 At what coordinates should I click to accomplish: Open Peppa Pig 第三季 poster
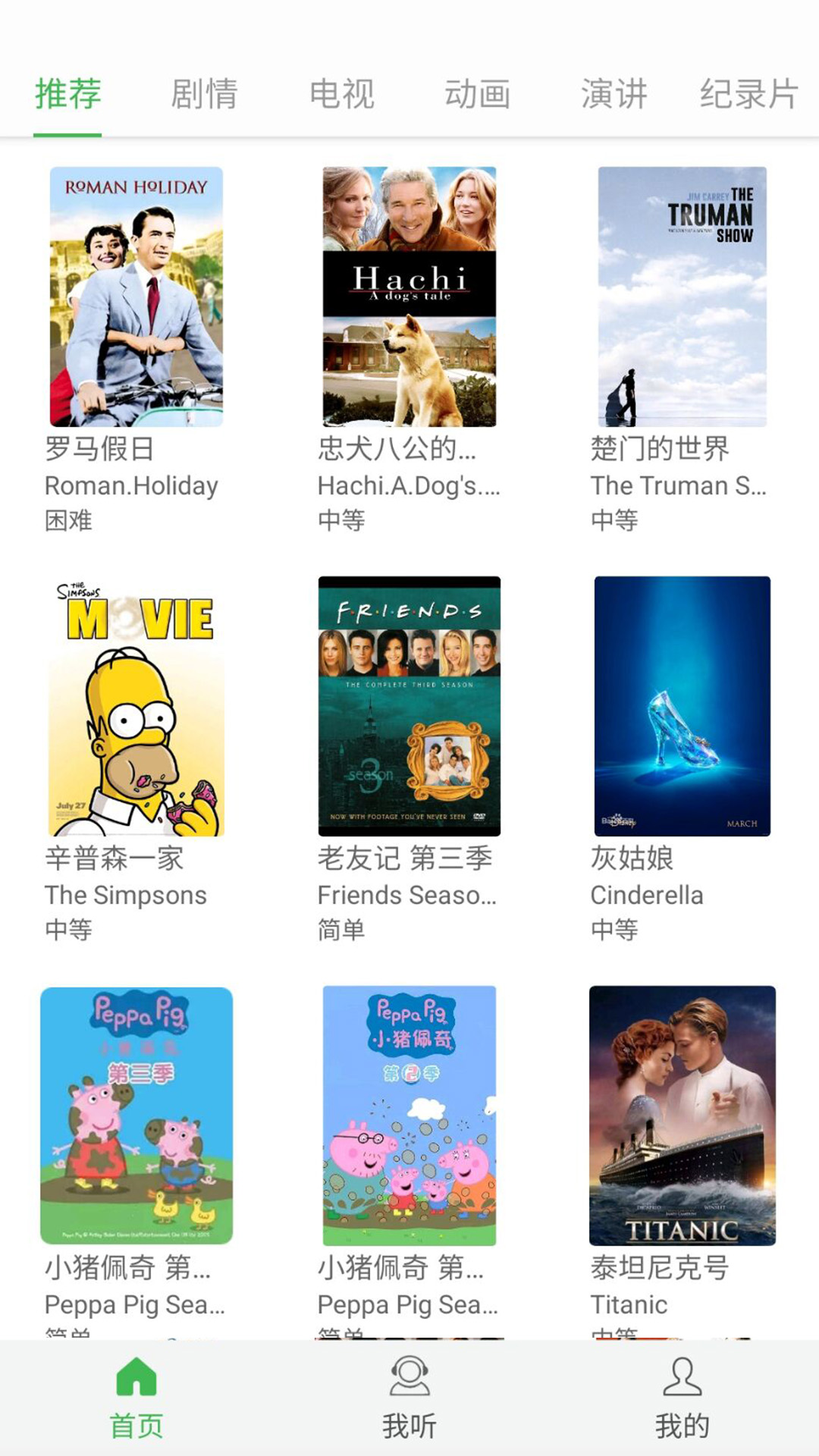click(136, 1115)
